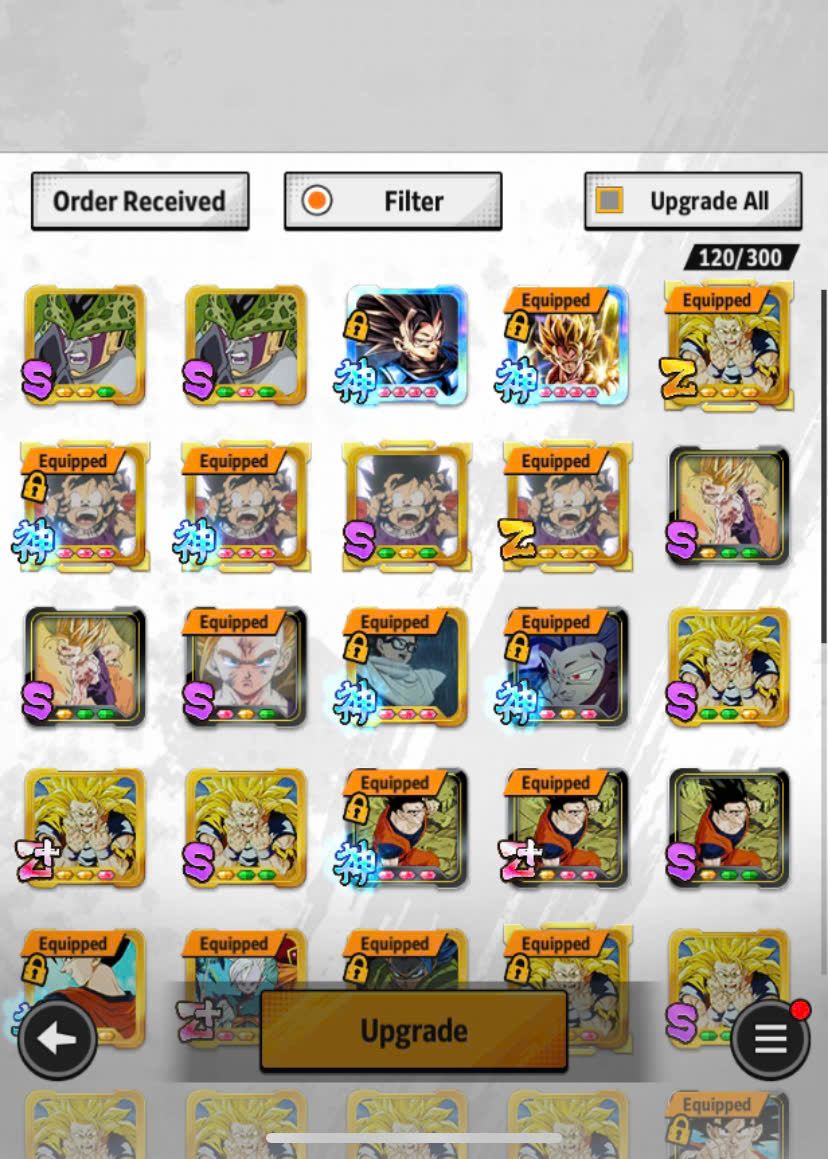Select the unequipped screaming kid S-rank tile
Viewport: 828px width, 1159px height.
coord(406,506)
